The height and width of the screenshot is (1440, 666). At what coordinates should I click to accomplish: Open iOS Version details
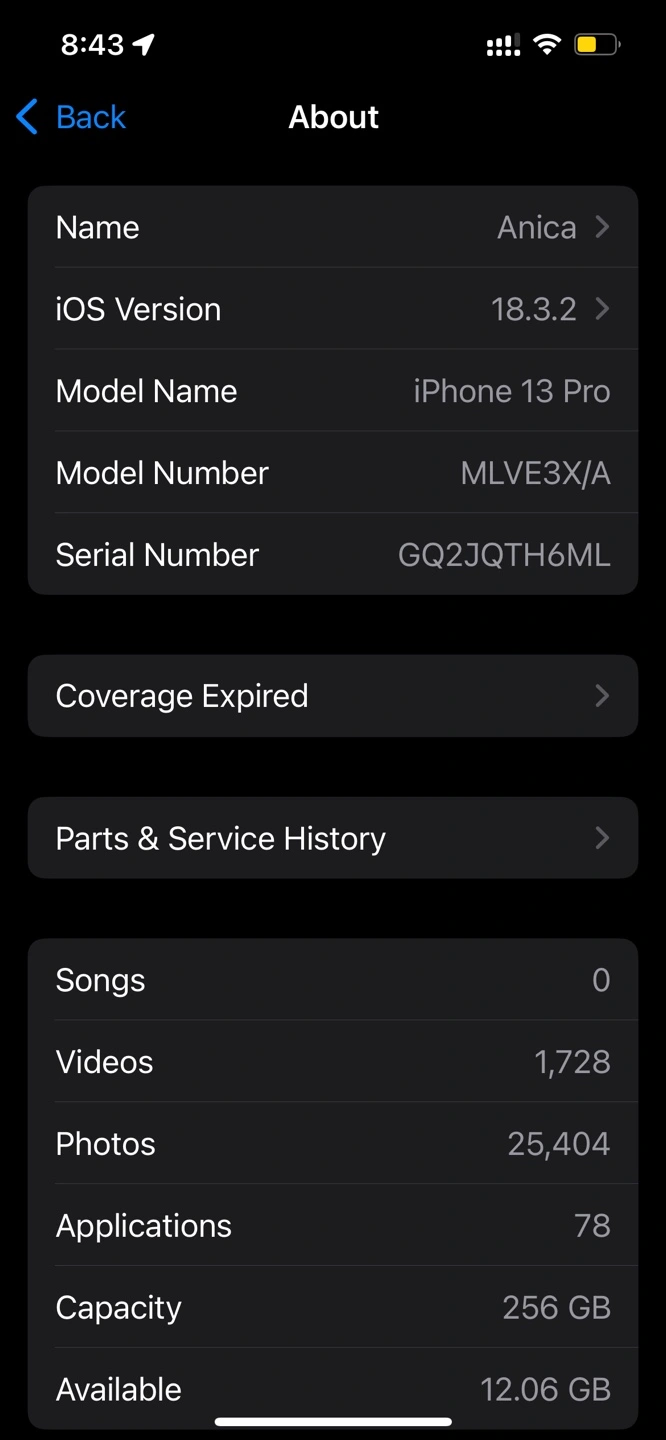[x=332, y=310]
